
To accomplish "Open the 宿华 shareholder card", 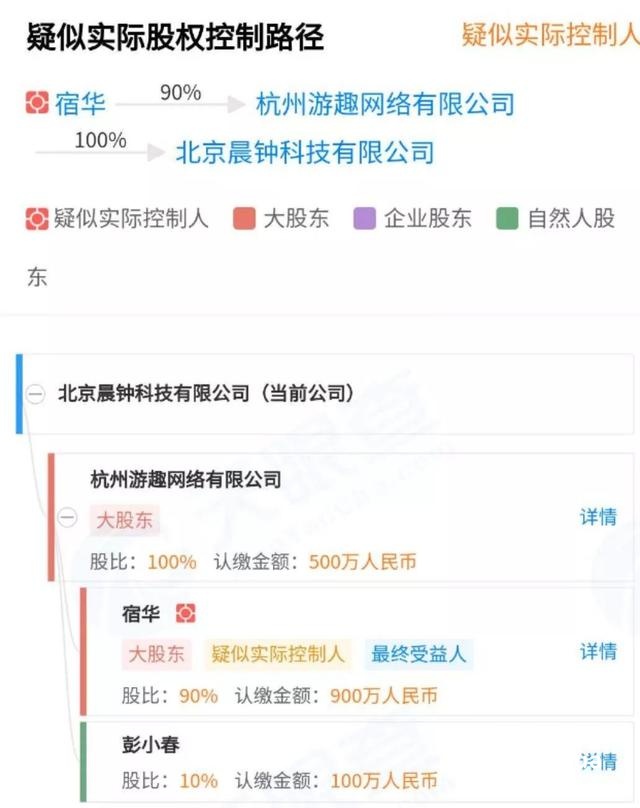I will pos(141,613).
